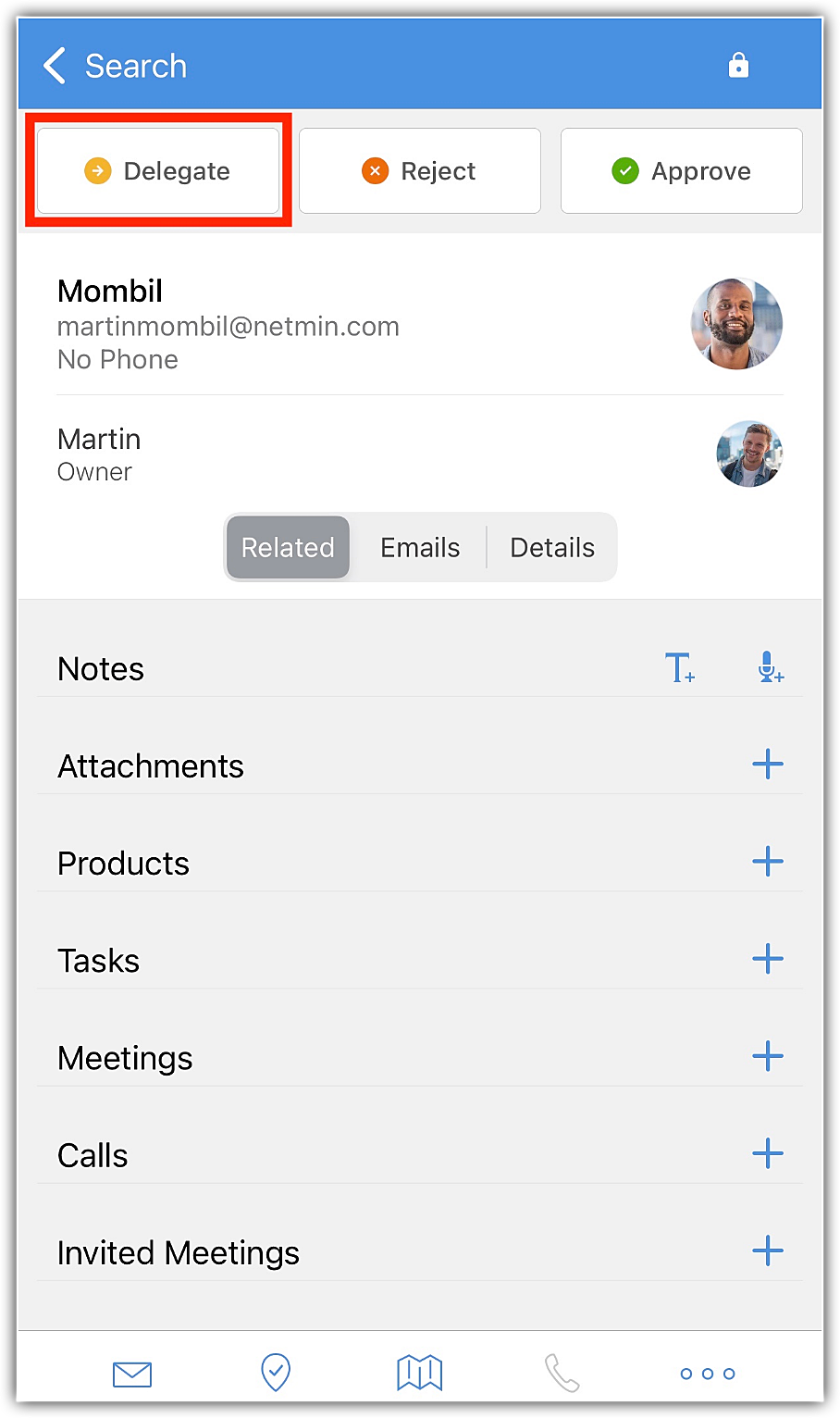The image size is (840, 1418).
Task: Open the map icon
Action: point(420,1373)
